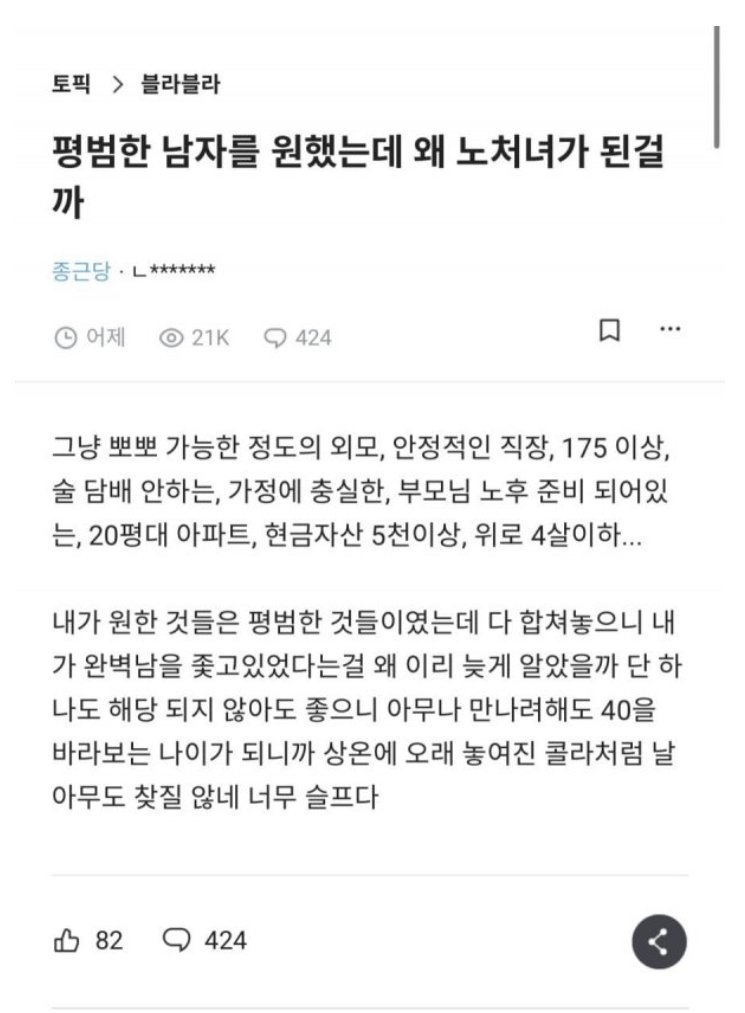
Task: Bookmark this post
Action: [x=609, y=330]
